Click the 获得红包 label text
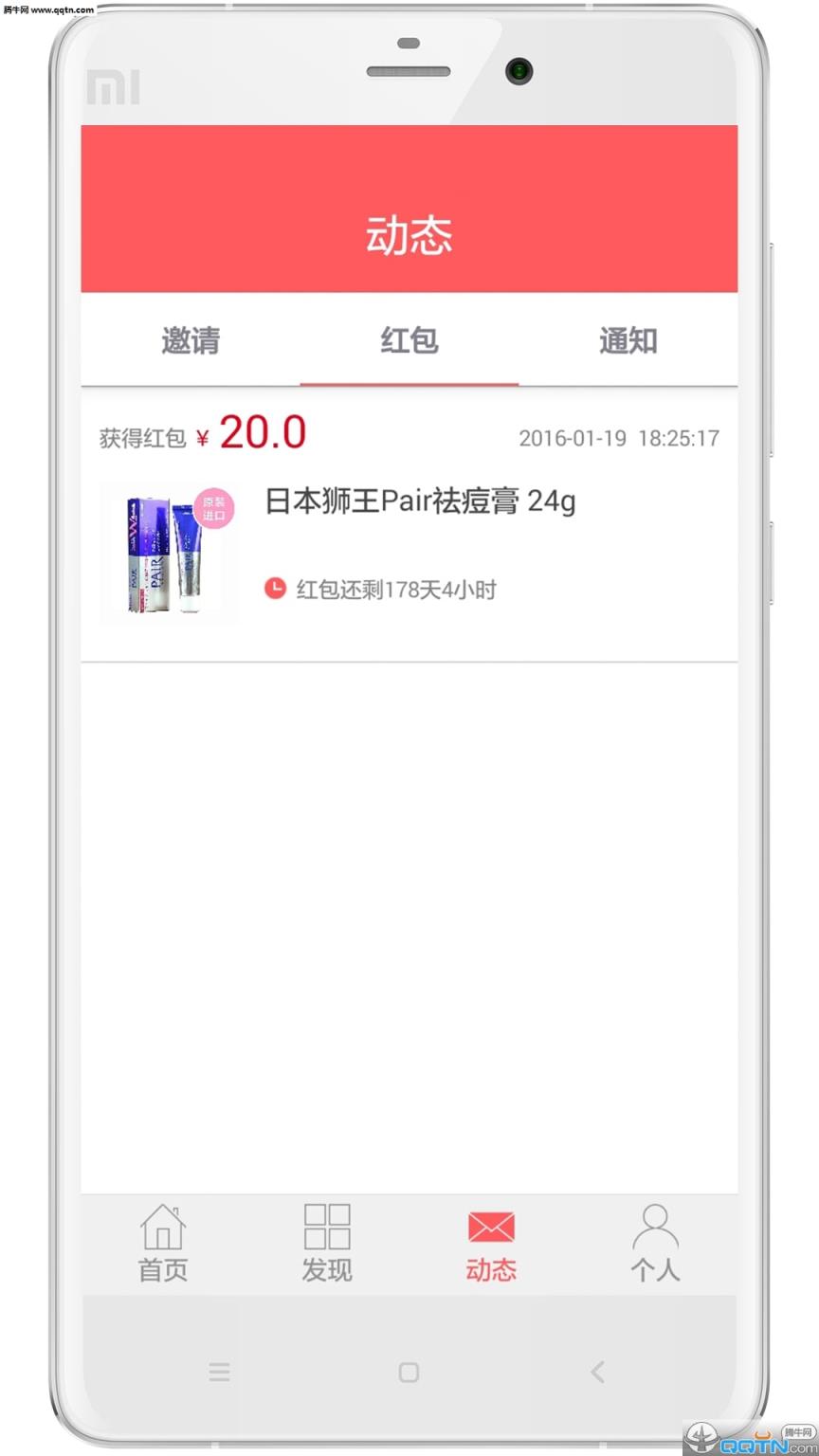The width and height of the screenshot is (819, 1456). click(x=142, y=438)
